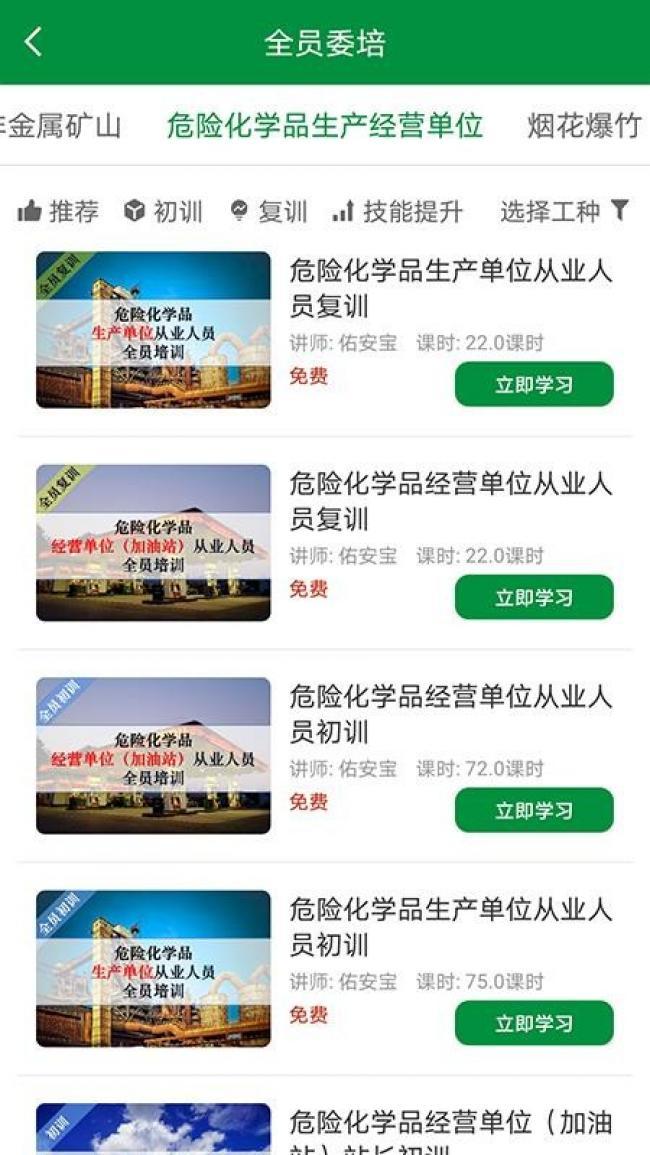
Task: Open the 加油站站长初训 course card
Action: pos(325,1128)
